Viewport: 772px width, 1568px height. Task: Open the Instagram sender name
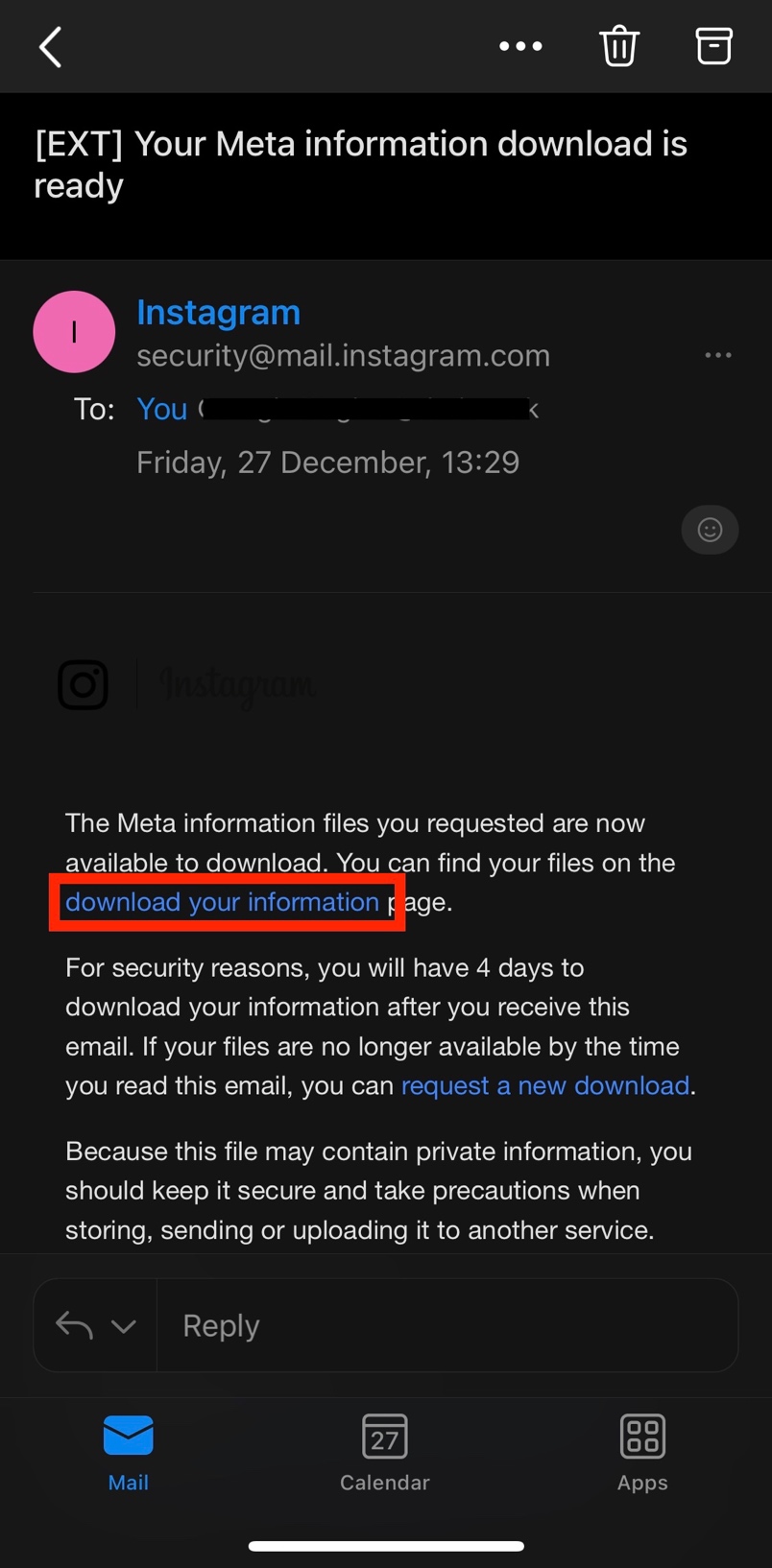218,312
